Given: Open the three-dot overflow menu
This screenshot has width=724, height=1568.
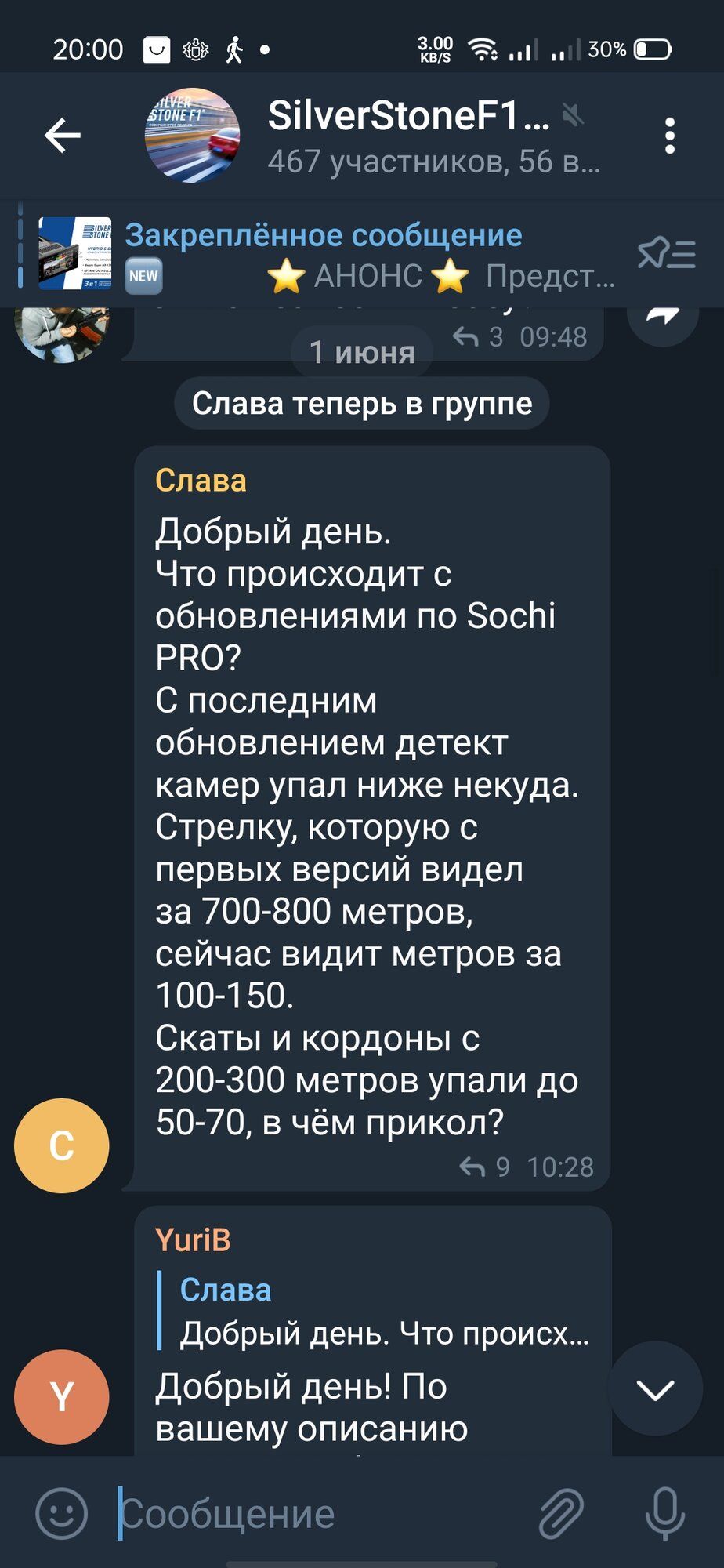Looking at the screenshot, I should coord(669,136).
